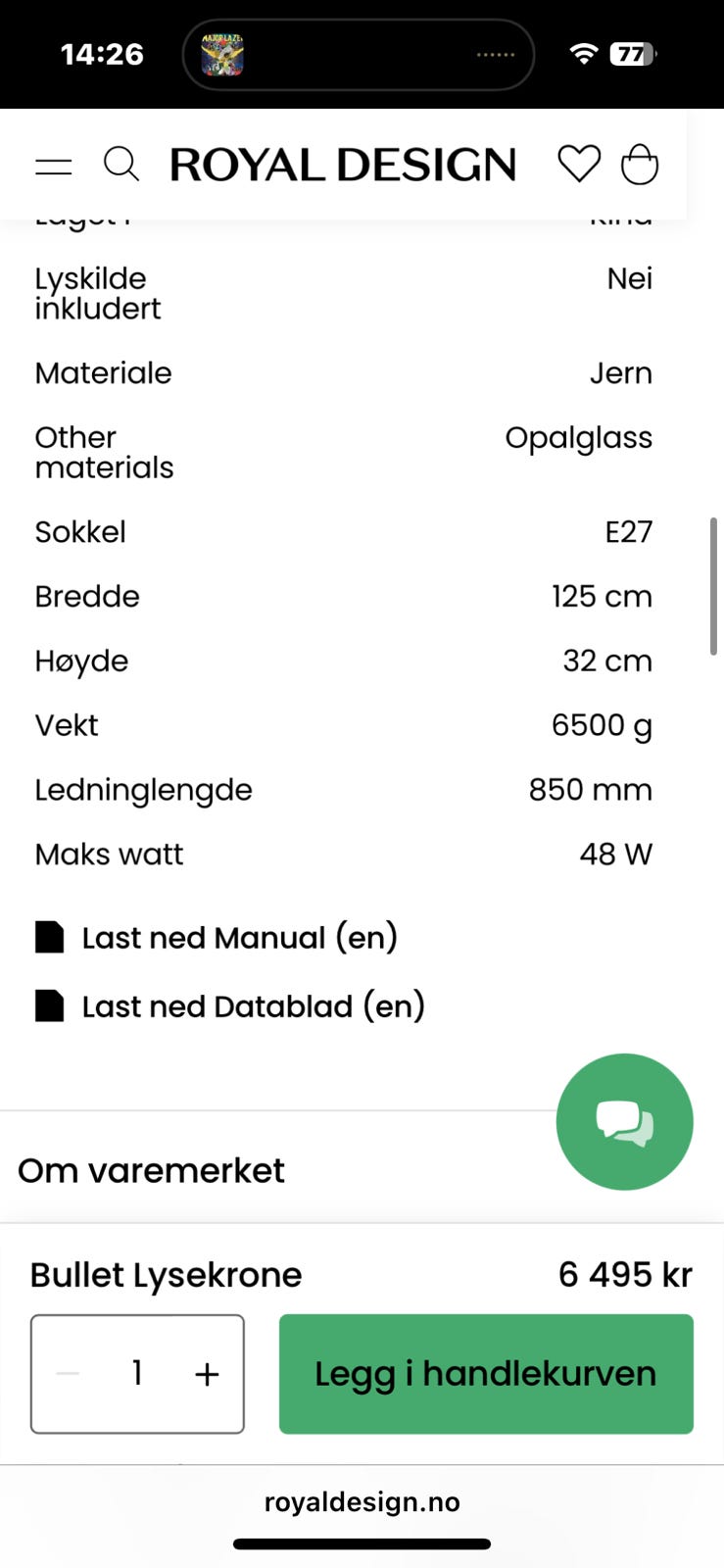Go to the Royal Design home page
The width and height of the screenshot is (724, 1568).
tap(343, 166)
